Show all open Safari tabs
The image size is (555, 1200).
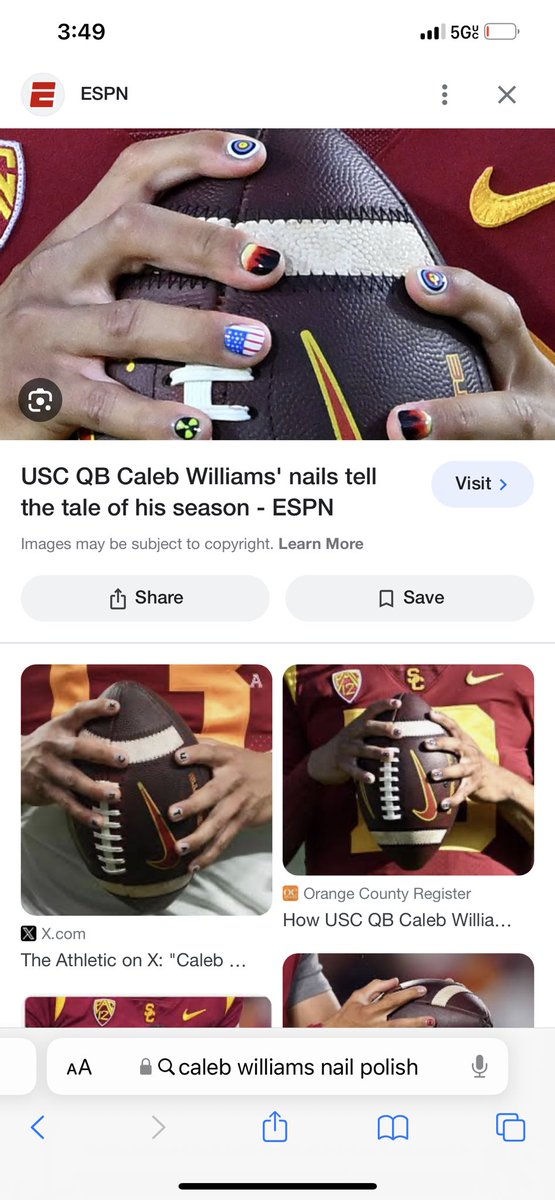pos(510,1128)
